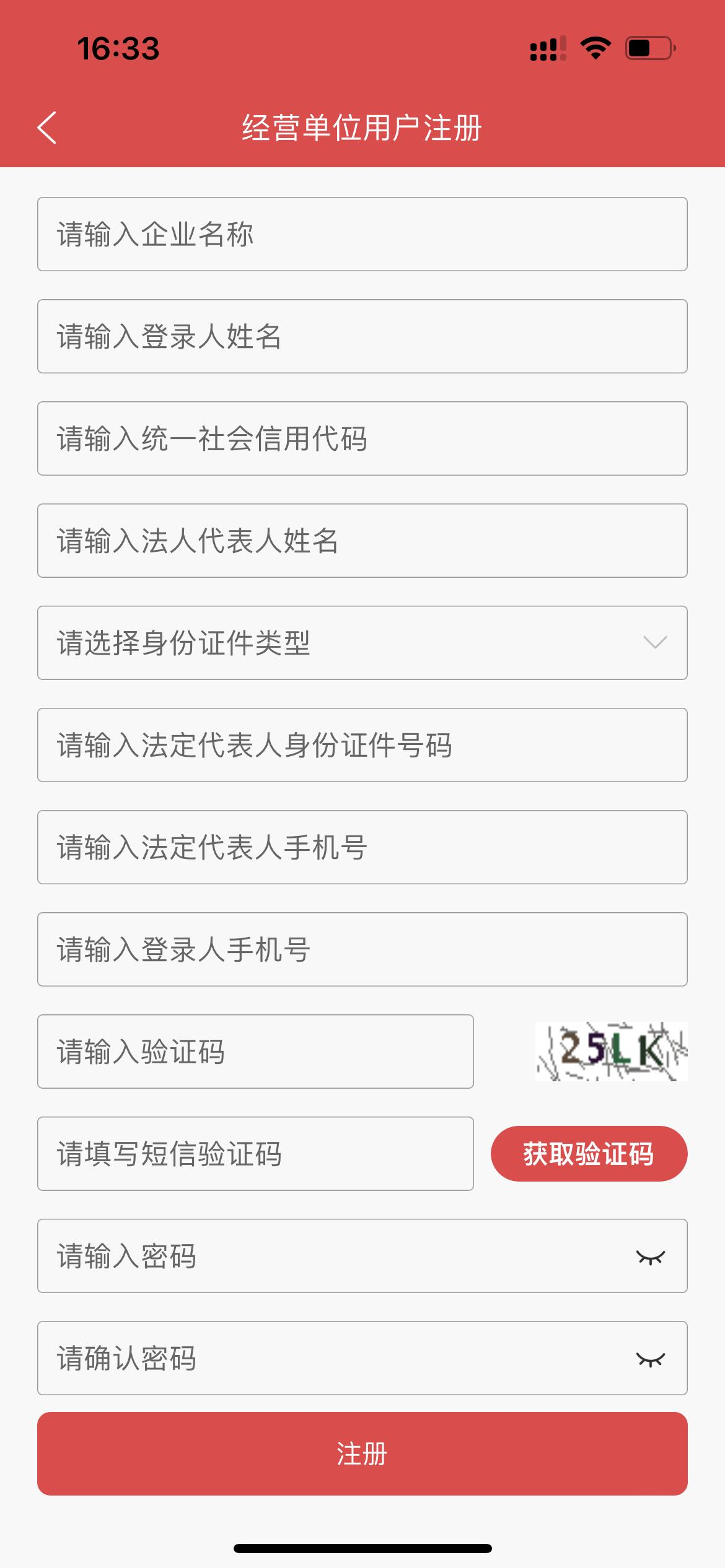725x1568 pixels.
Task: Tap the 请输入法人代表人姓名 field
Action: (x=362, y=541)
